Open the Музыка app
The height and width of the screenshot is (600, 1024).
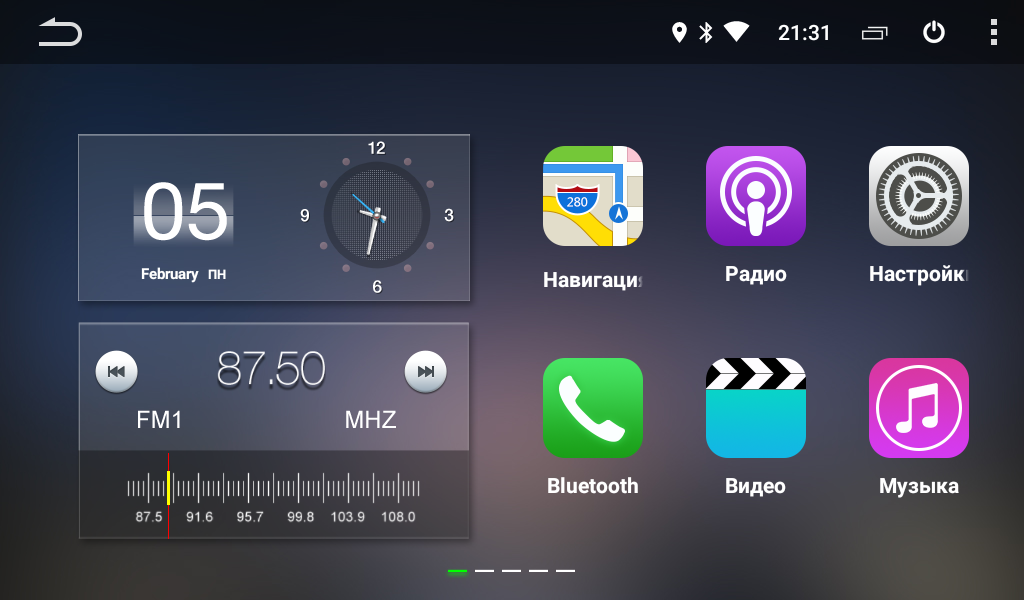pyautogui.click(x=918, y=408)
